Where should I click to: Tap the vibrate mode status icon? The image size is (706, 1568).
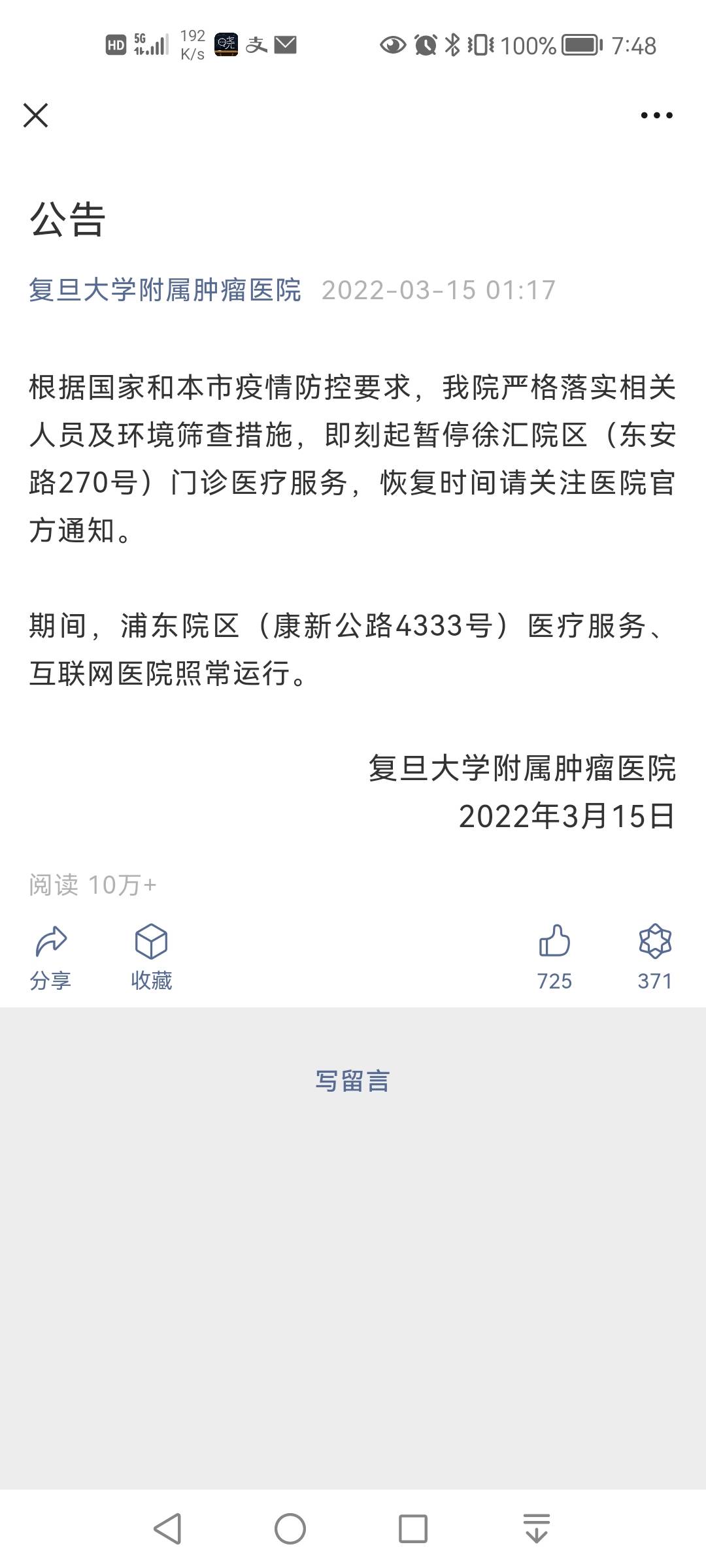[482, 44]
